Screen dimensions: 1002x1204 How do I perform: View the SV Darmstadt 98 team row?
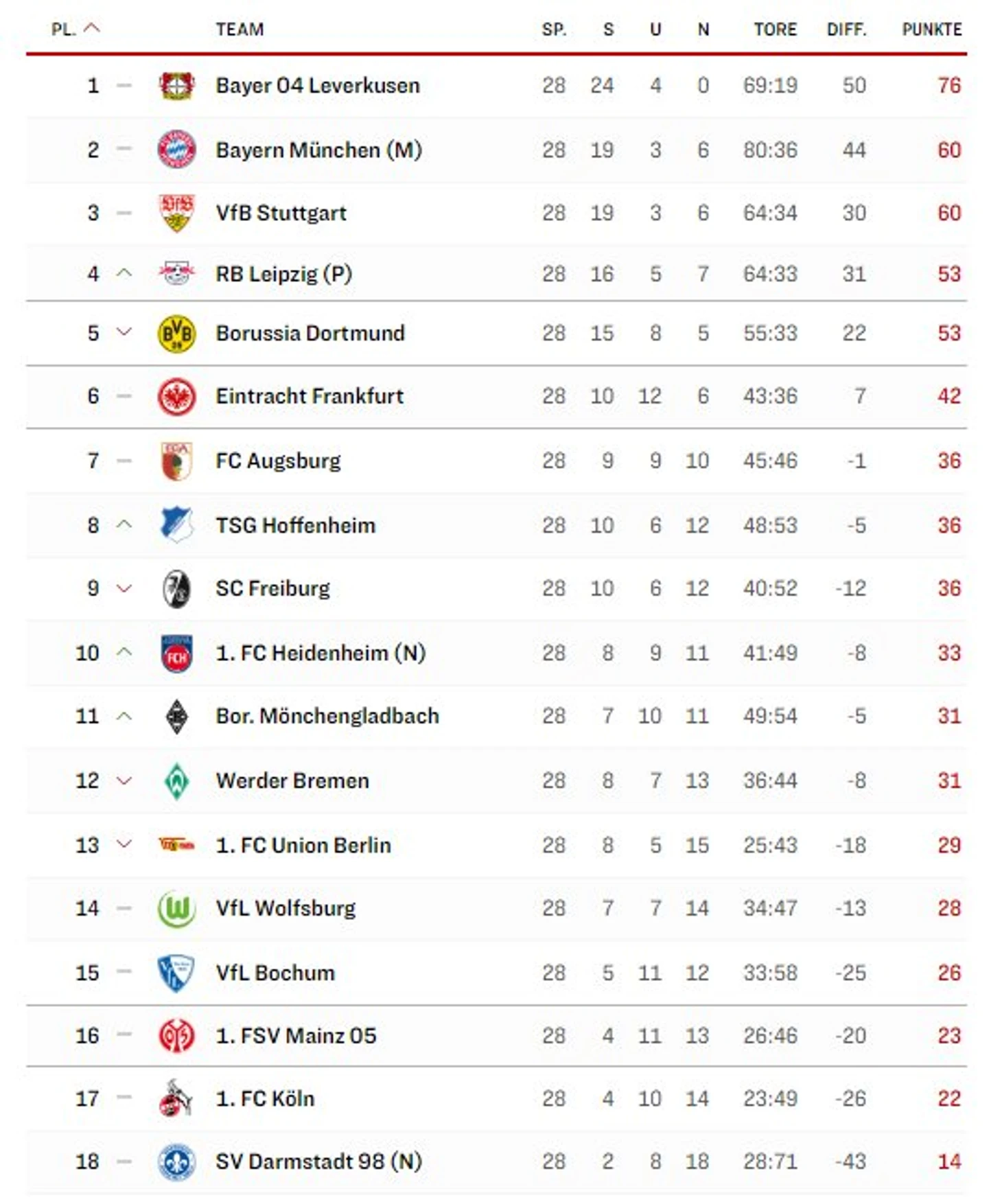point(318,1161)
